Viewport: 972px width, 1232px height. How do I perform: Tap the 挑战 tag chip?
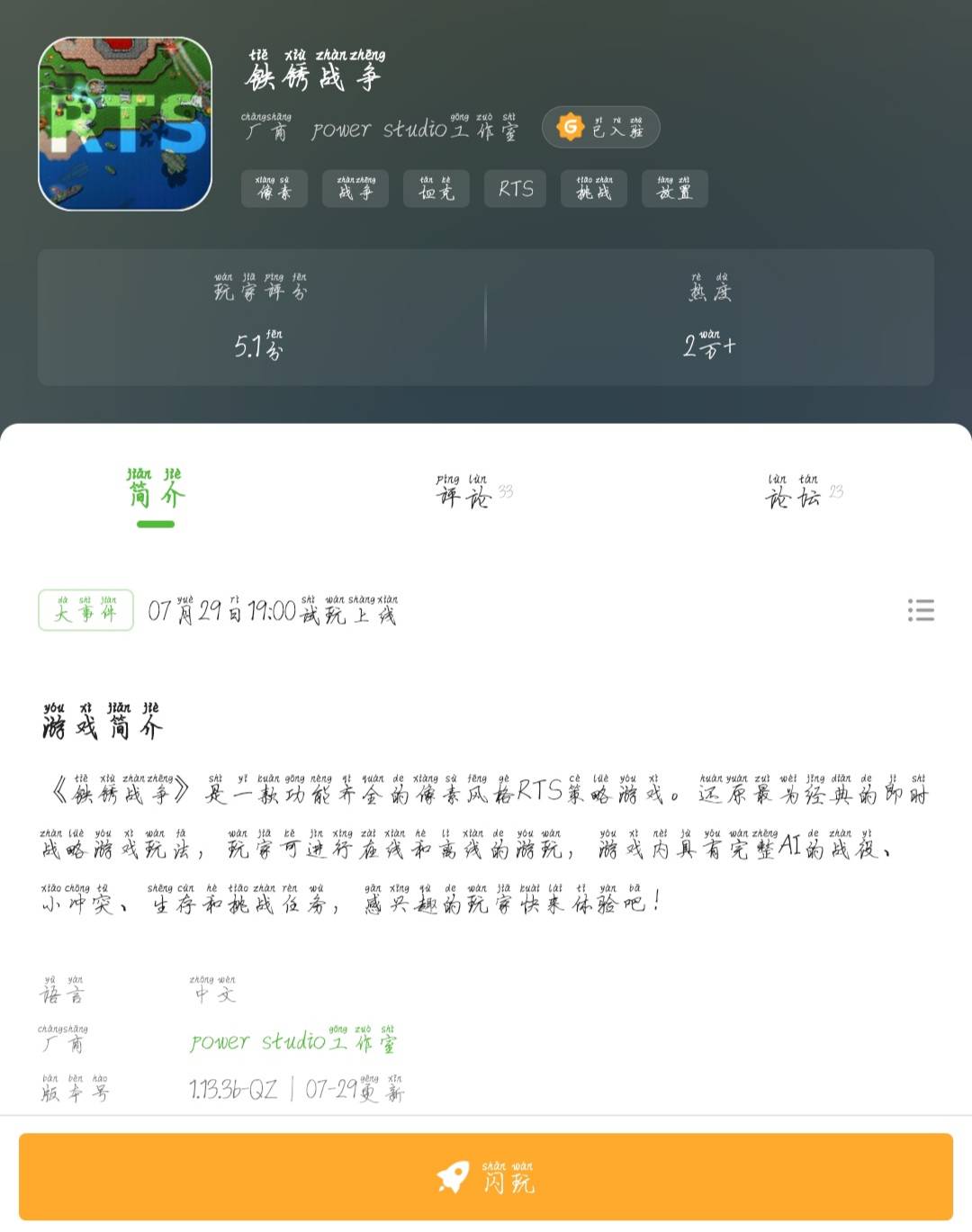594,189
